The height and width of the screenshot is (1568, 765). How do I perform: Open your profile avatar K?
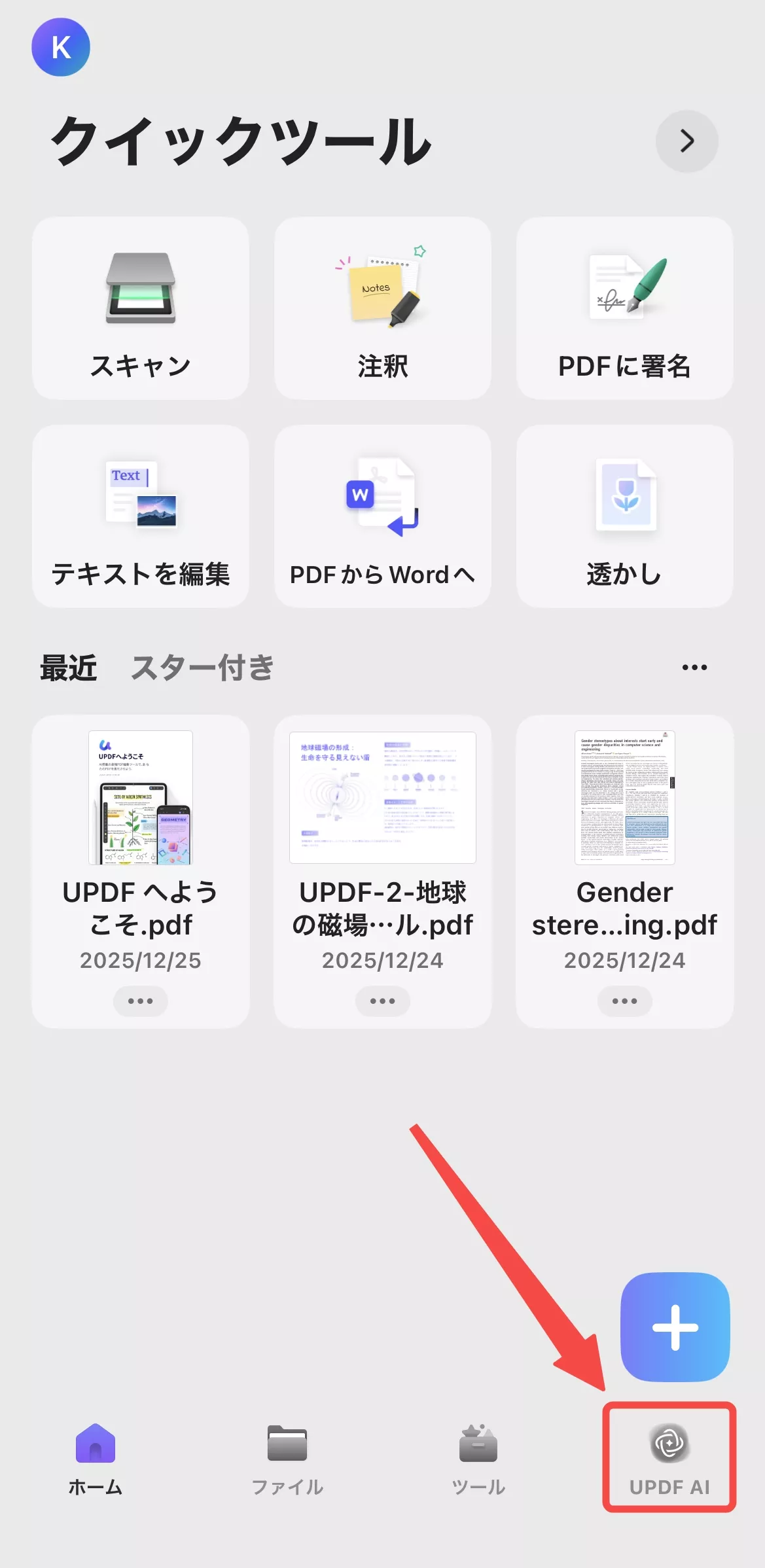point(60,46)
